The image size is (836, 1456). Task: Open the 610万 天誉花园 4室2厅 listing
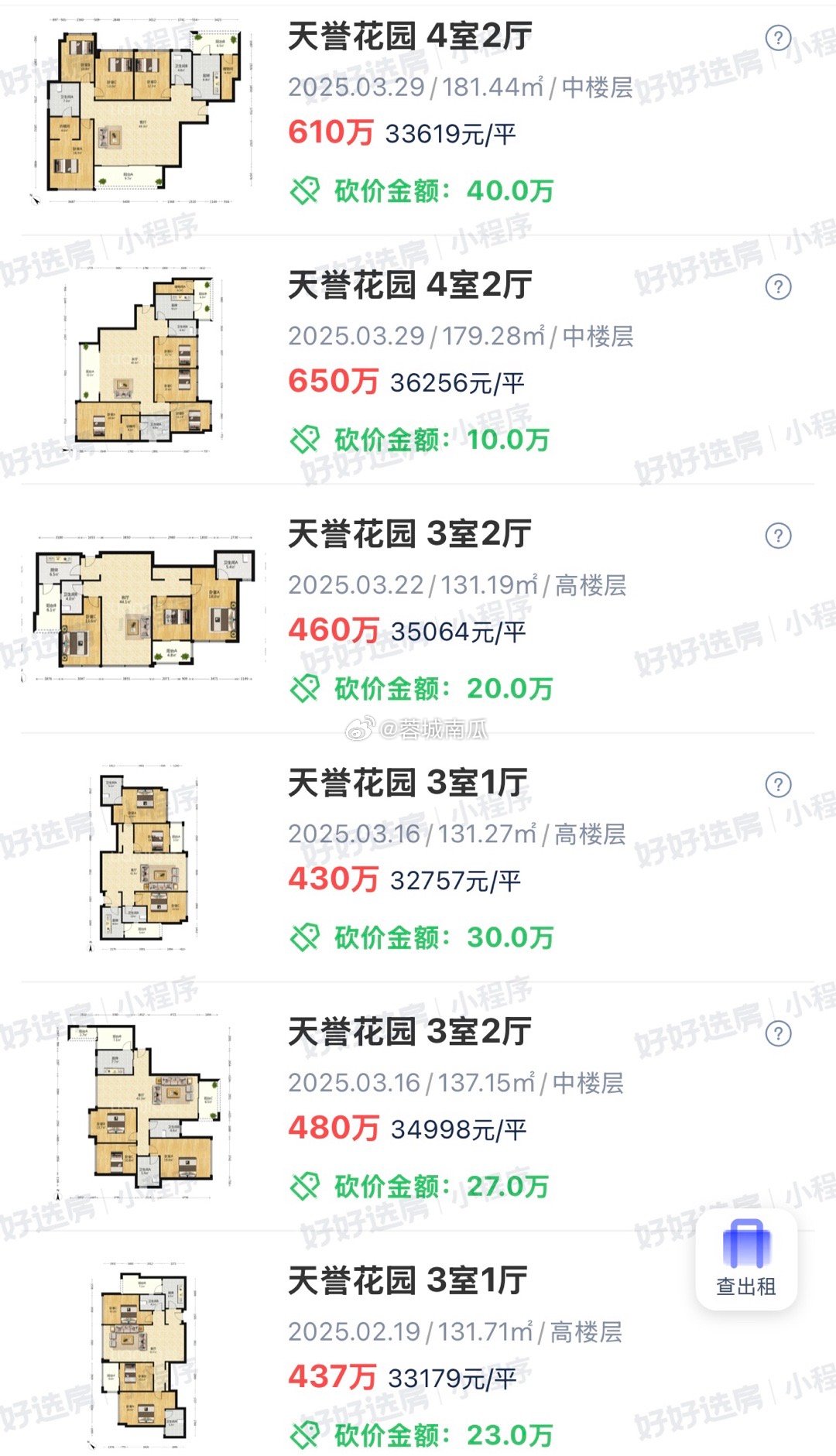(x=418, y=114)
